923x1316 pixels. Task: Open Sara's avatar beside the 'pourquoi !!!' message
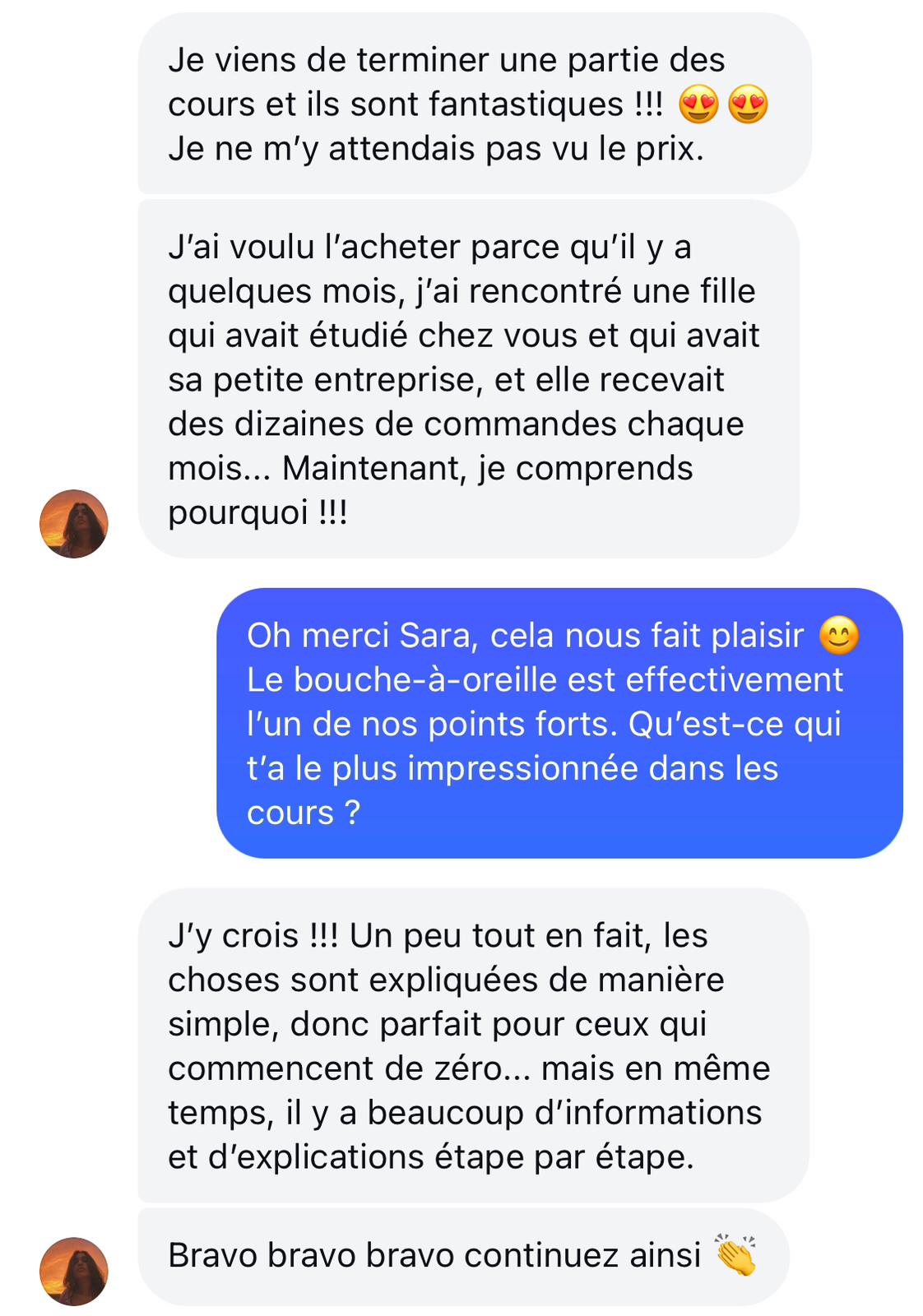(x=74, y=524)
